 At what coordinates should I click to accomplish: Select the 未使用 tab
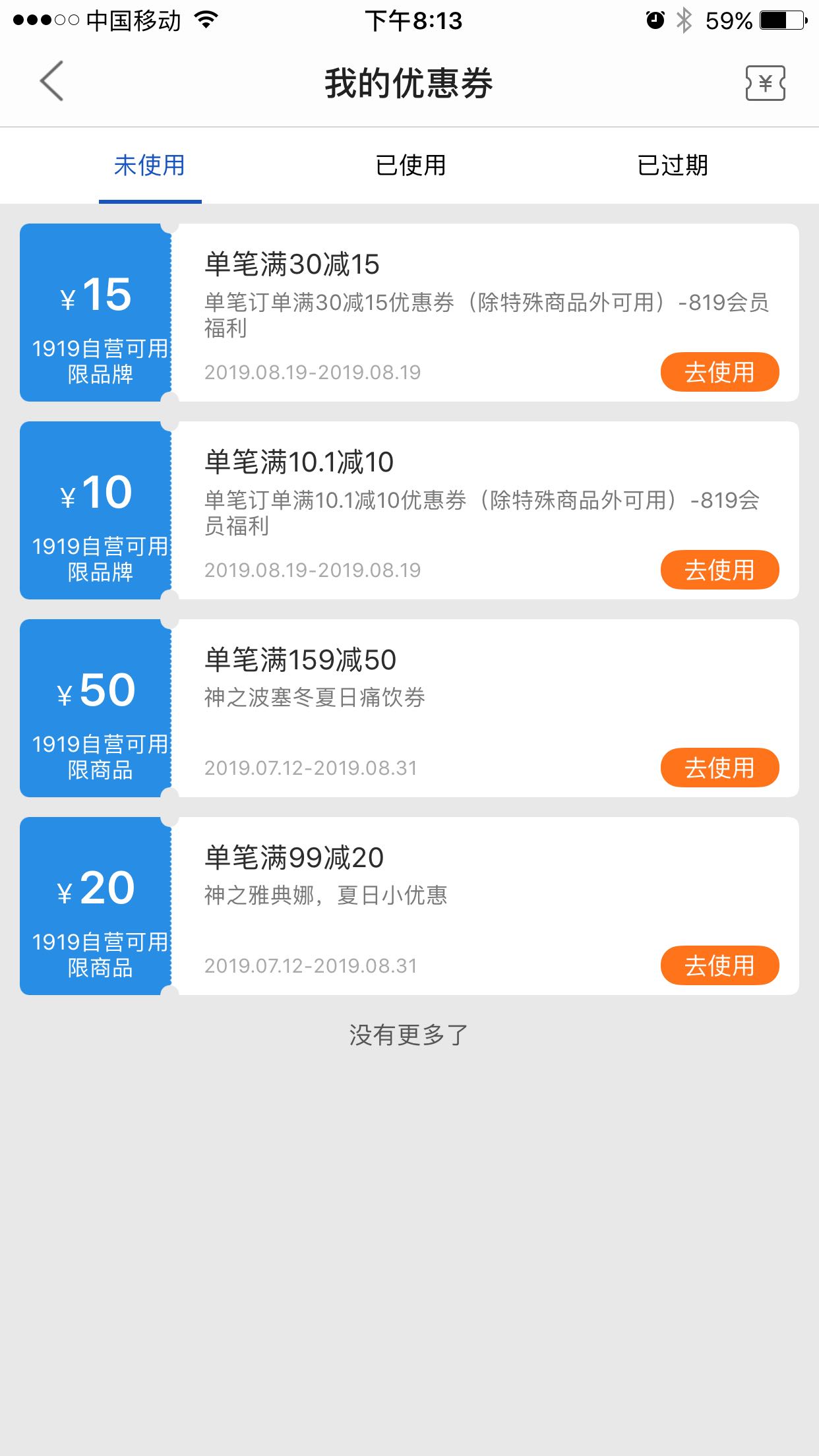[x=150, y=165]
